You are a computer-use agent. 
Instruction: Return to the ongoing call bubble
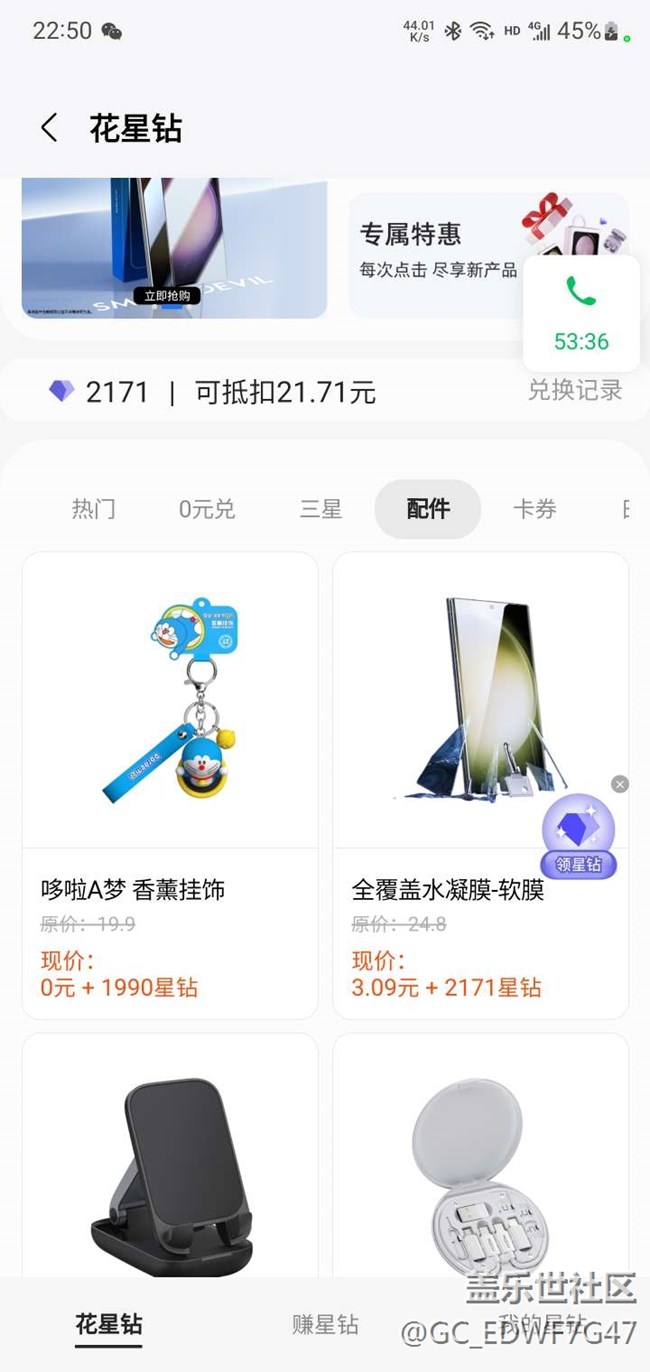coord(581,312)
